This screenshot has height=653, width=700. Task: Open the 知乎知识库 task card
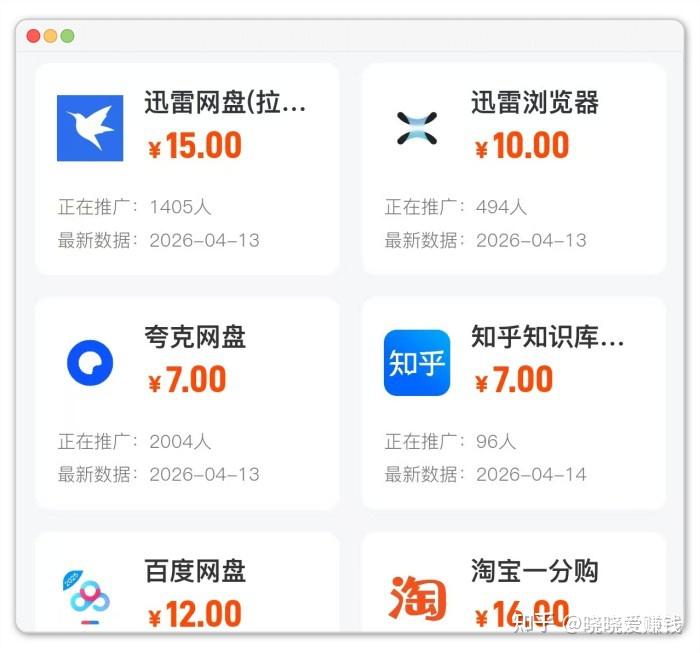point(513,402)
